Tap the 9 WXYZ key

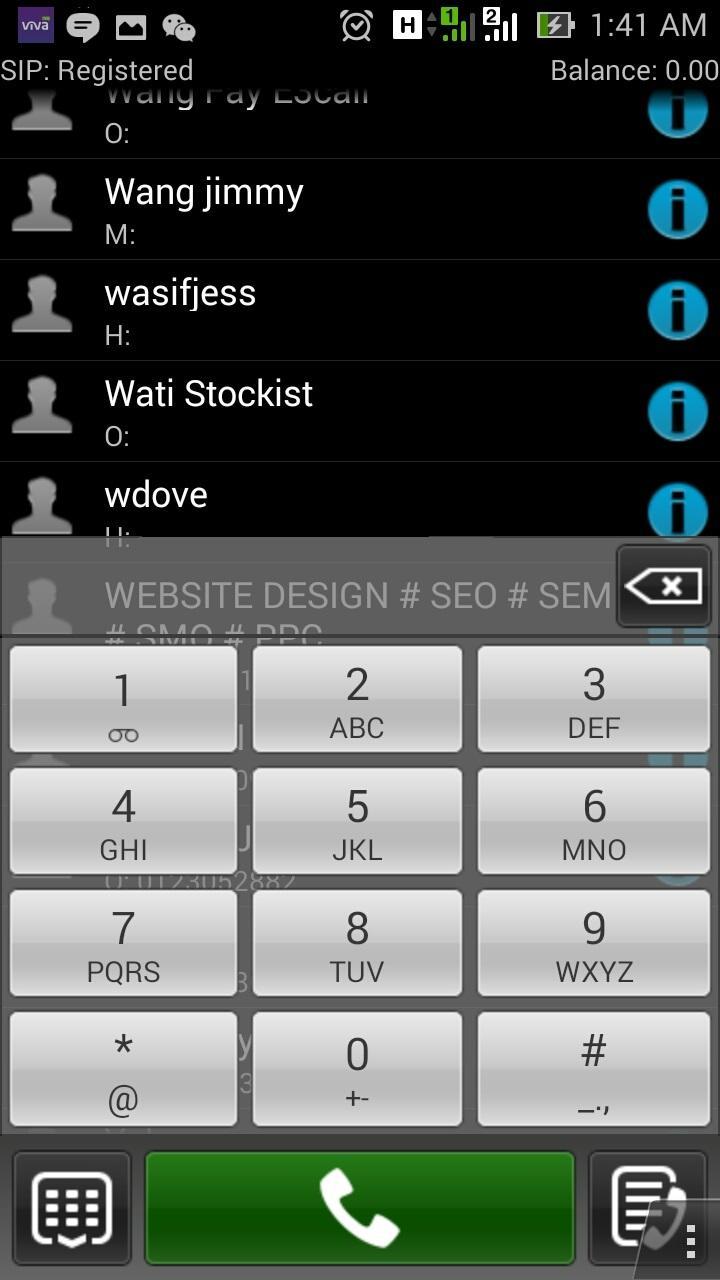(x=594, y=943)
